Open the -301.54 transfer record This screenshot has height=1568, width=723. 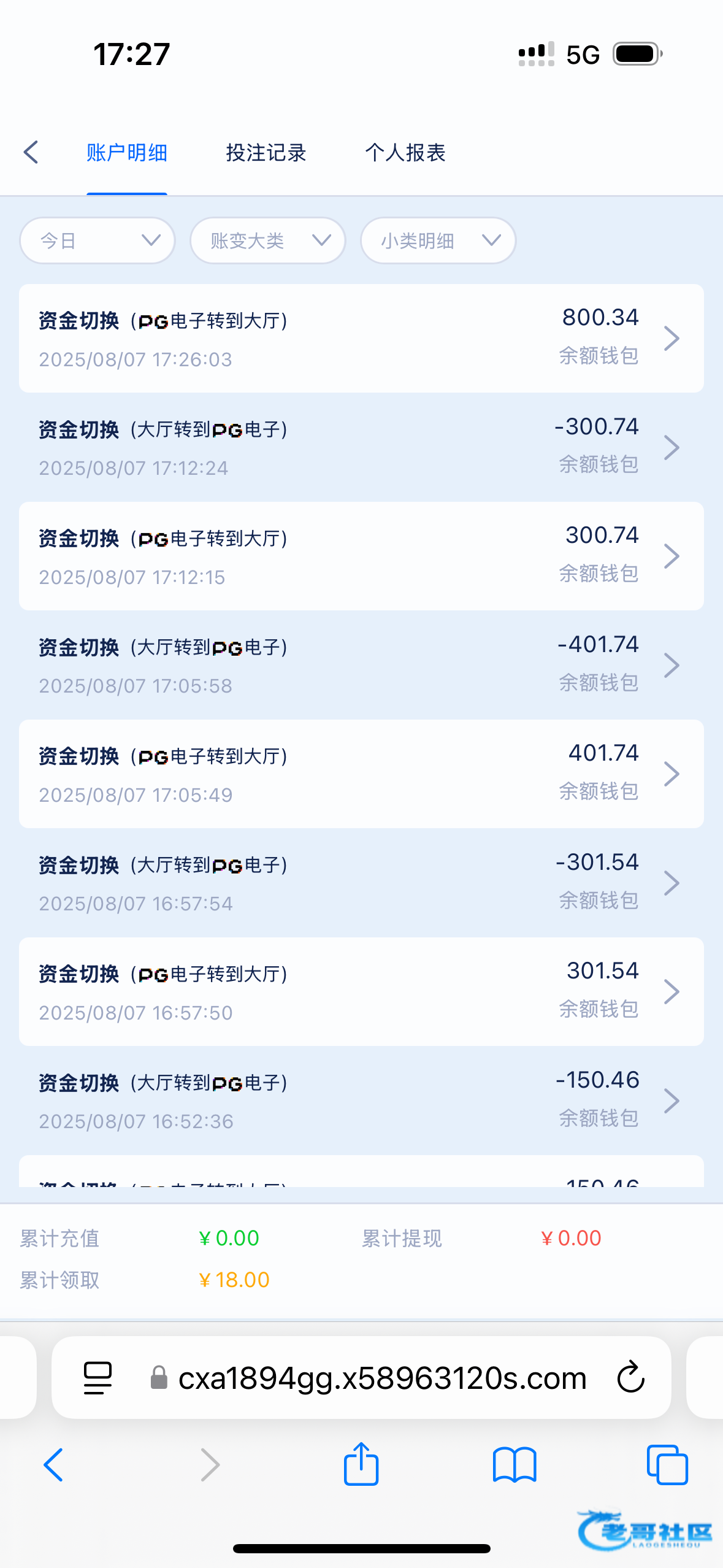(x=361, y=883)
